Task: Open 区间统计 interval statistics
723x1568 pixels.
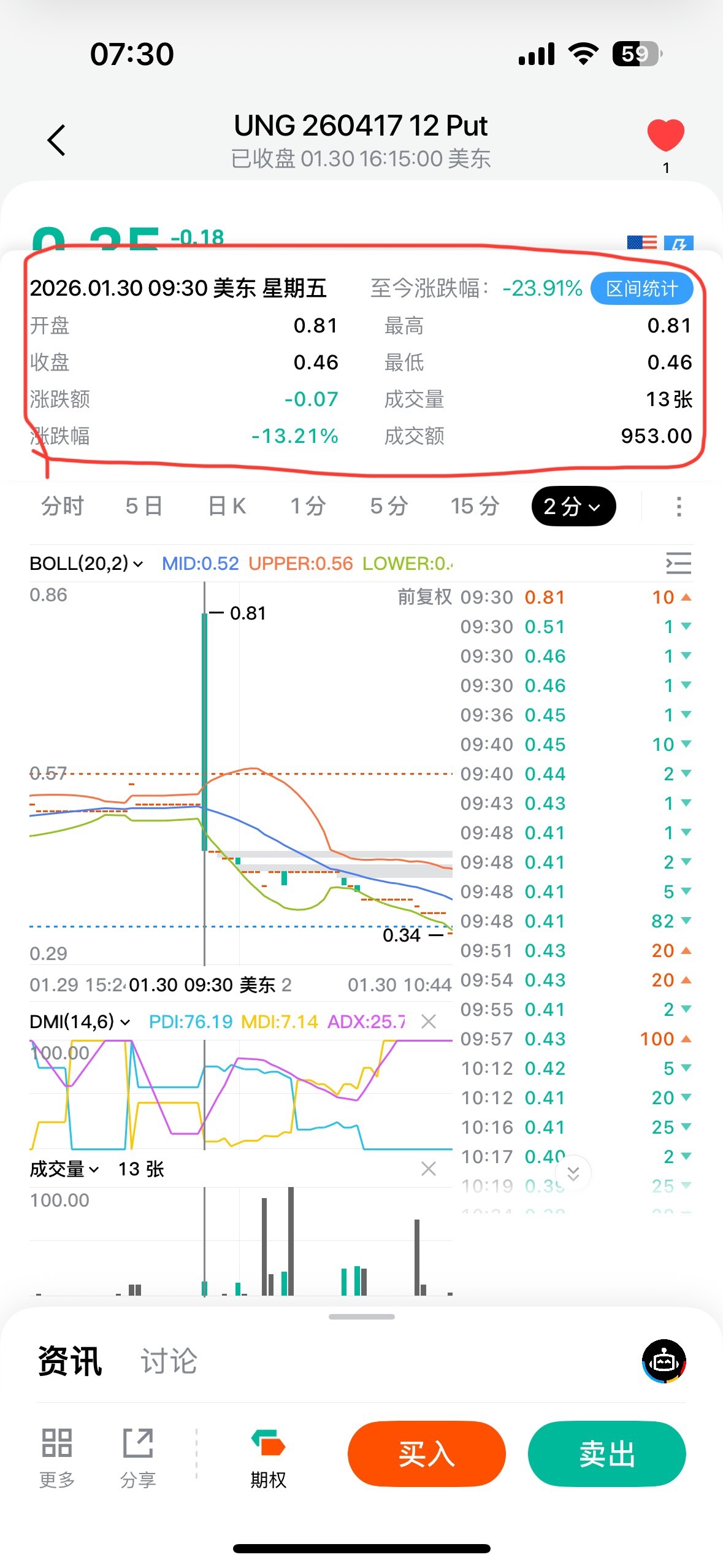Action: point(641,288)
